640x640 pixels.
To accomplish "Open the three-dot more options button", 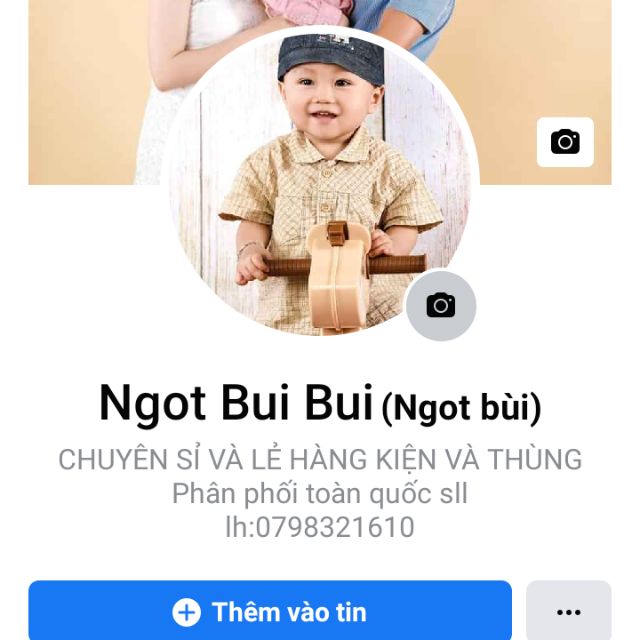I will coord(568,611).
